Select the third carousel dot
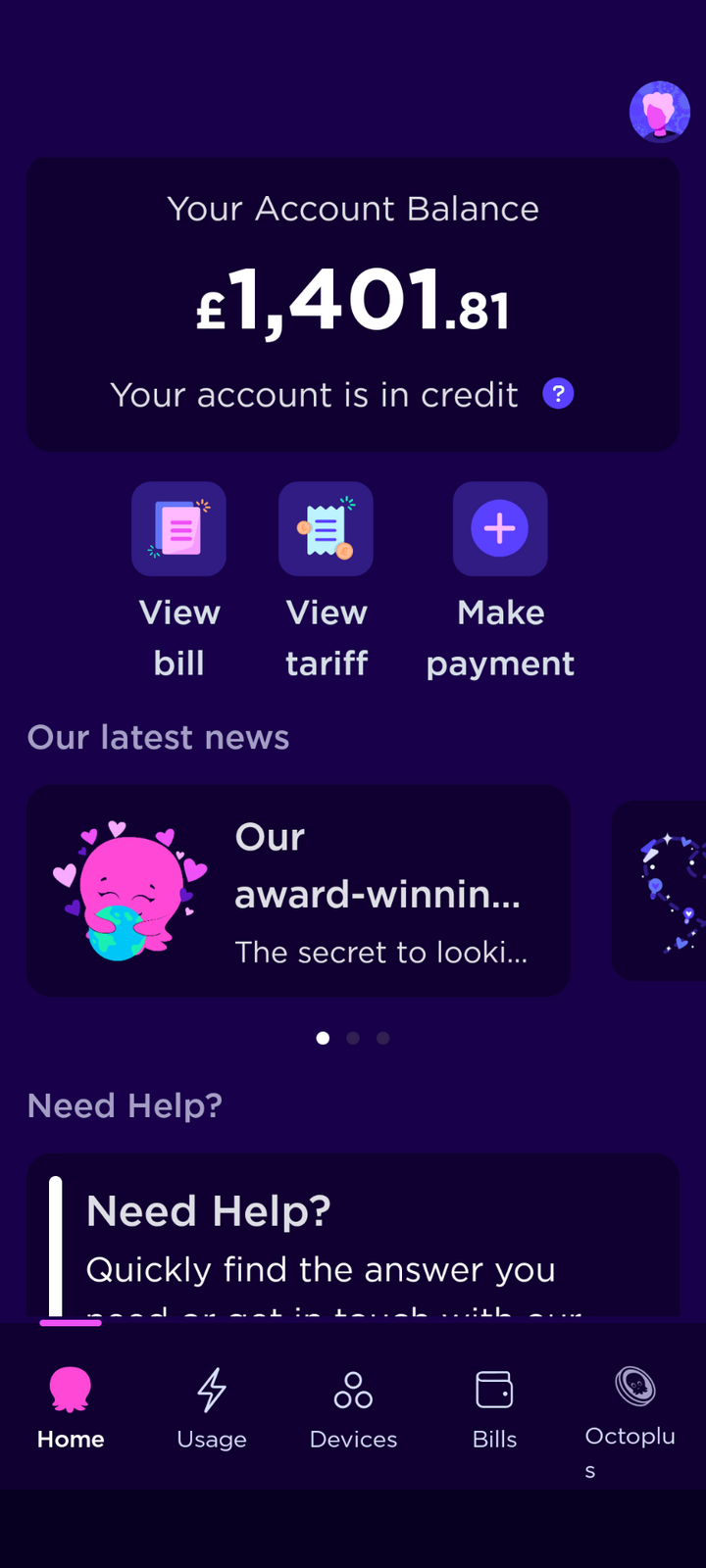This screenshot has width=706, height=1568. [383, 1038]
